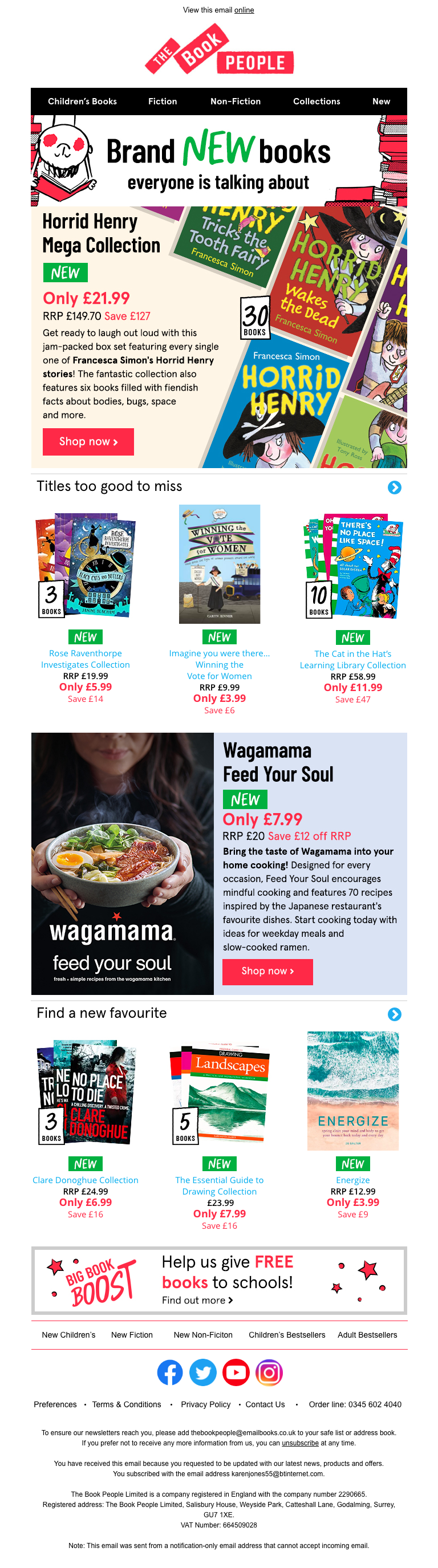Open the Non-Fiction category
This screenshot has height=1568, width=438.
tap(235, 101)
